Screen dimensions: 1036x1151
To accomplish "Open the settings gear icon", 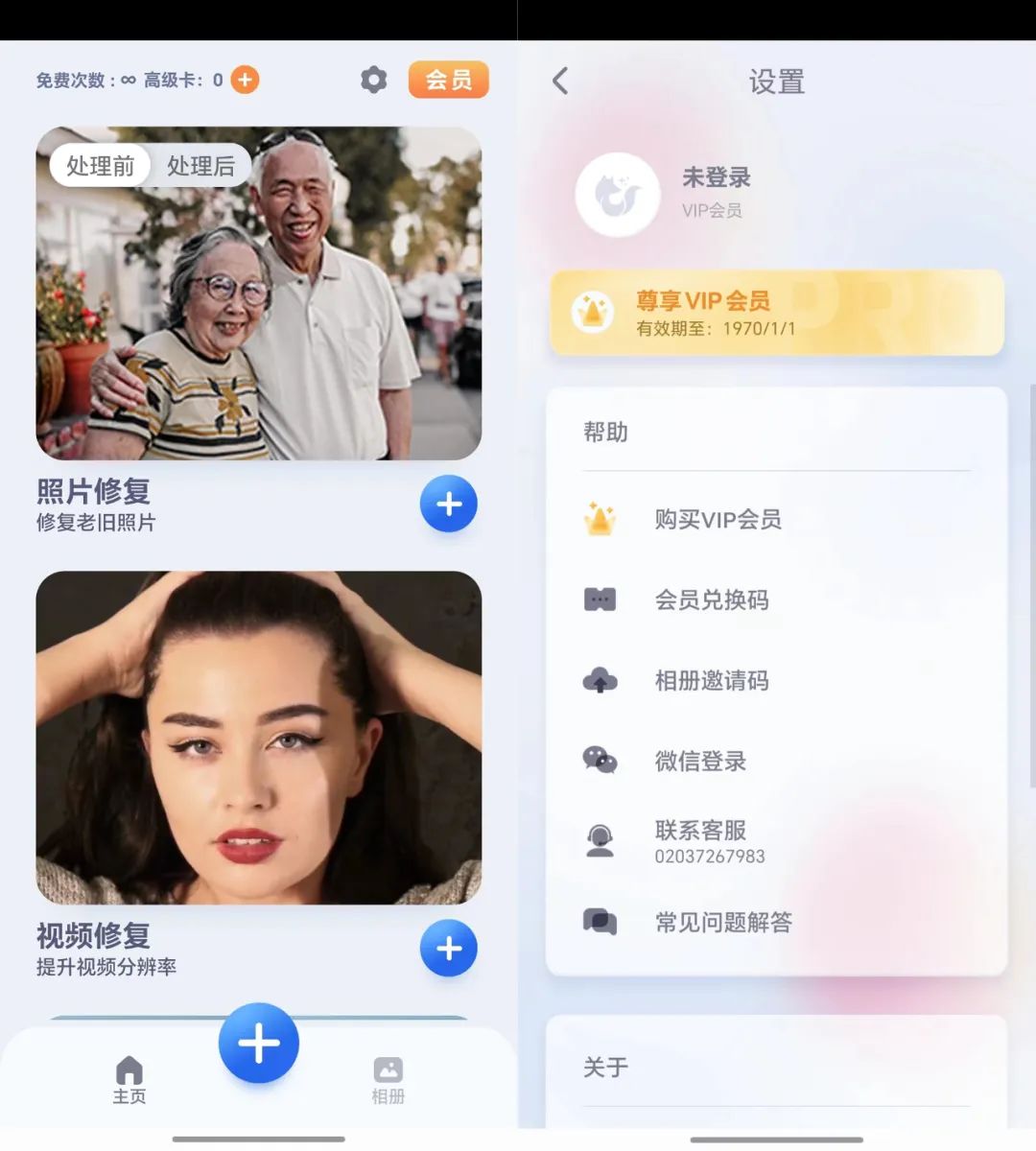I will 373,80.
